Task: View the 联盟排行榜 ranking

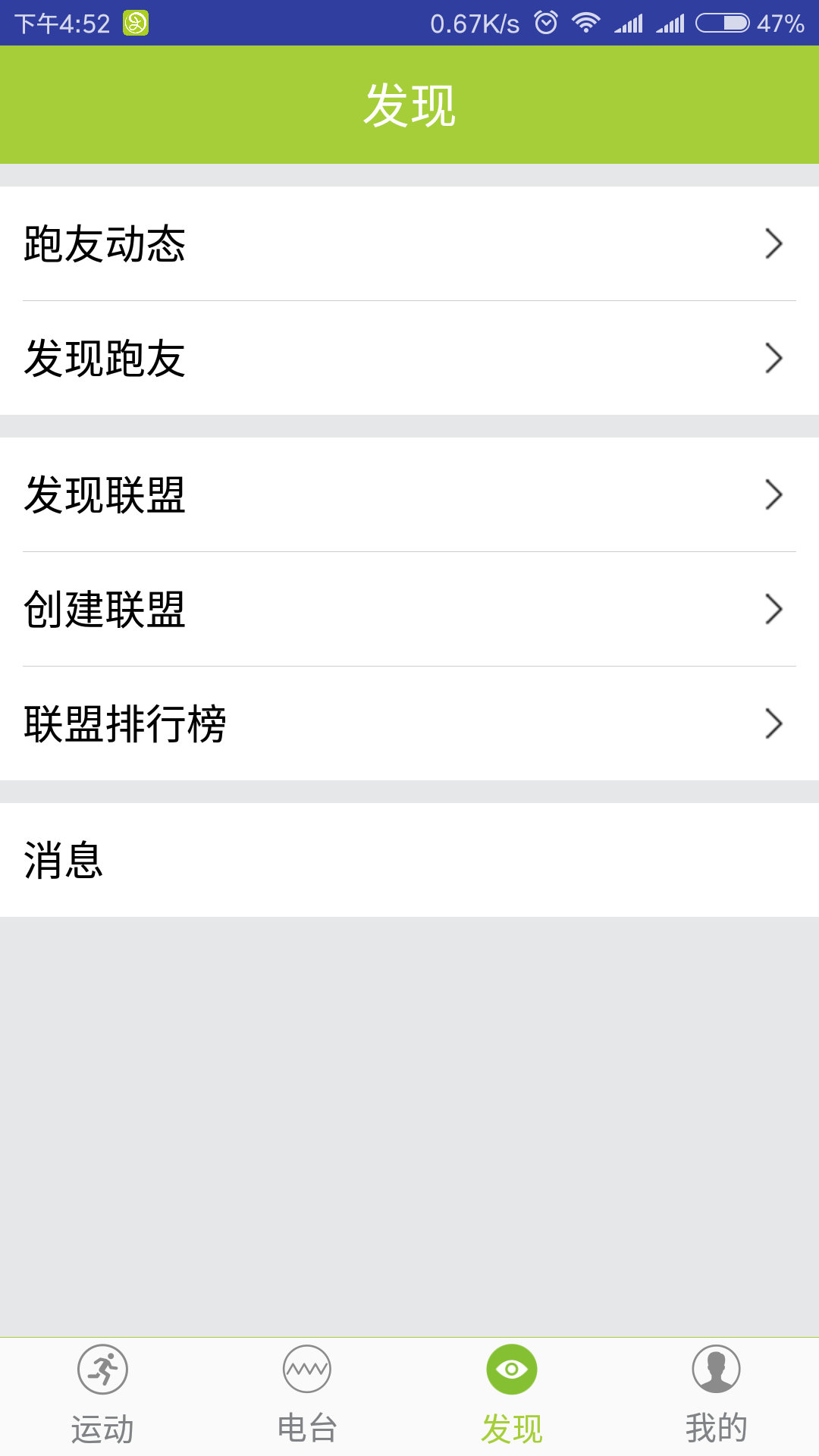Action: coord(409,723)
